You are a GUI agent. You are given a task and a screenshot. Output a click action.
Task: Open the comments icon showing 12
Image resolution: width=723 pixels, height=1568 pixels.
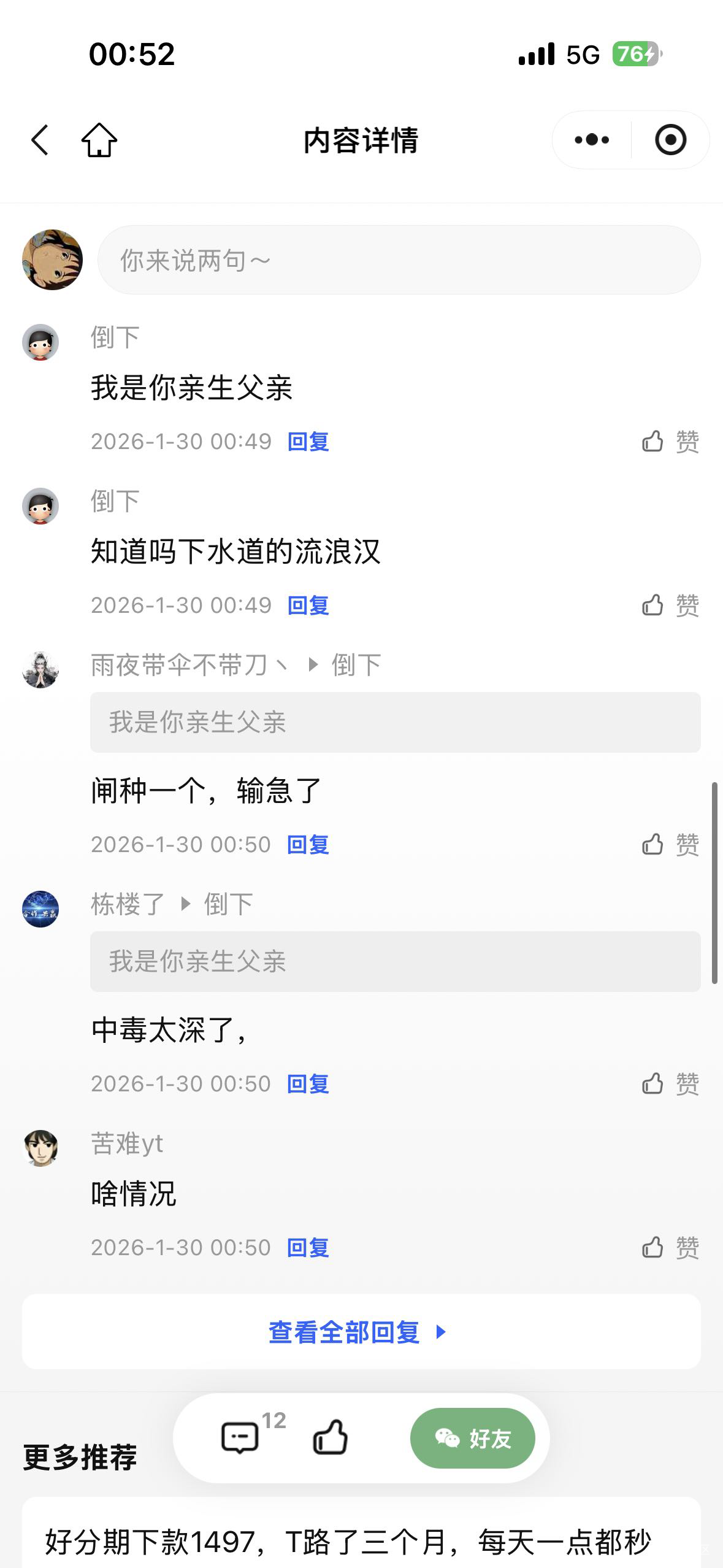[x=240, y=1438]
